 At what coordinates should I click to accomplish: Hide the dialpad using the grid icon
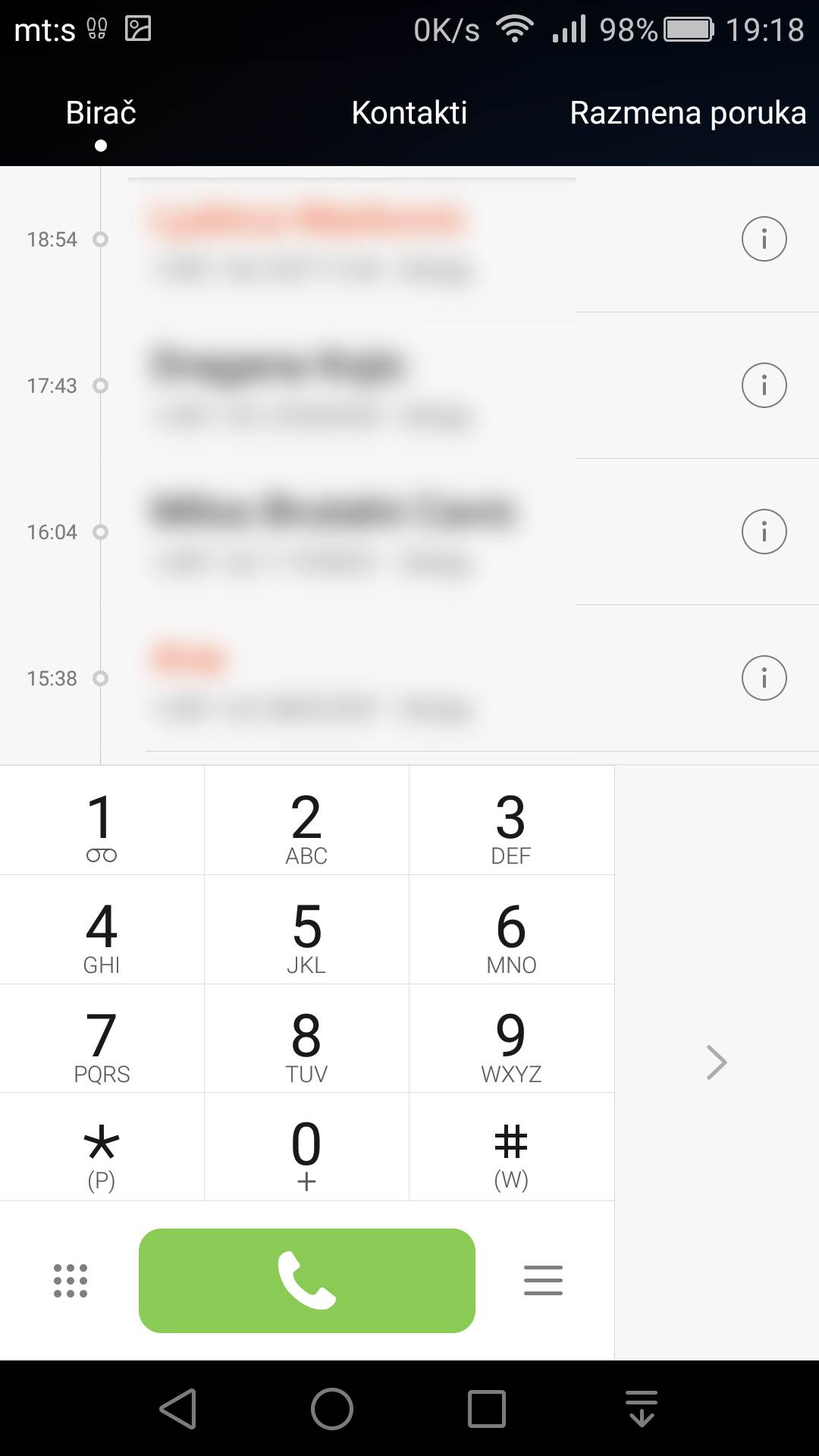(x=71, y=1281)
